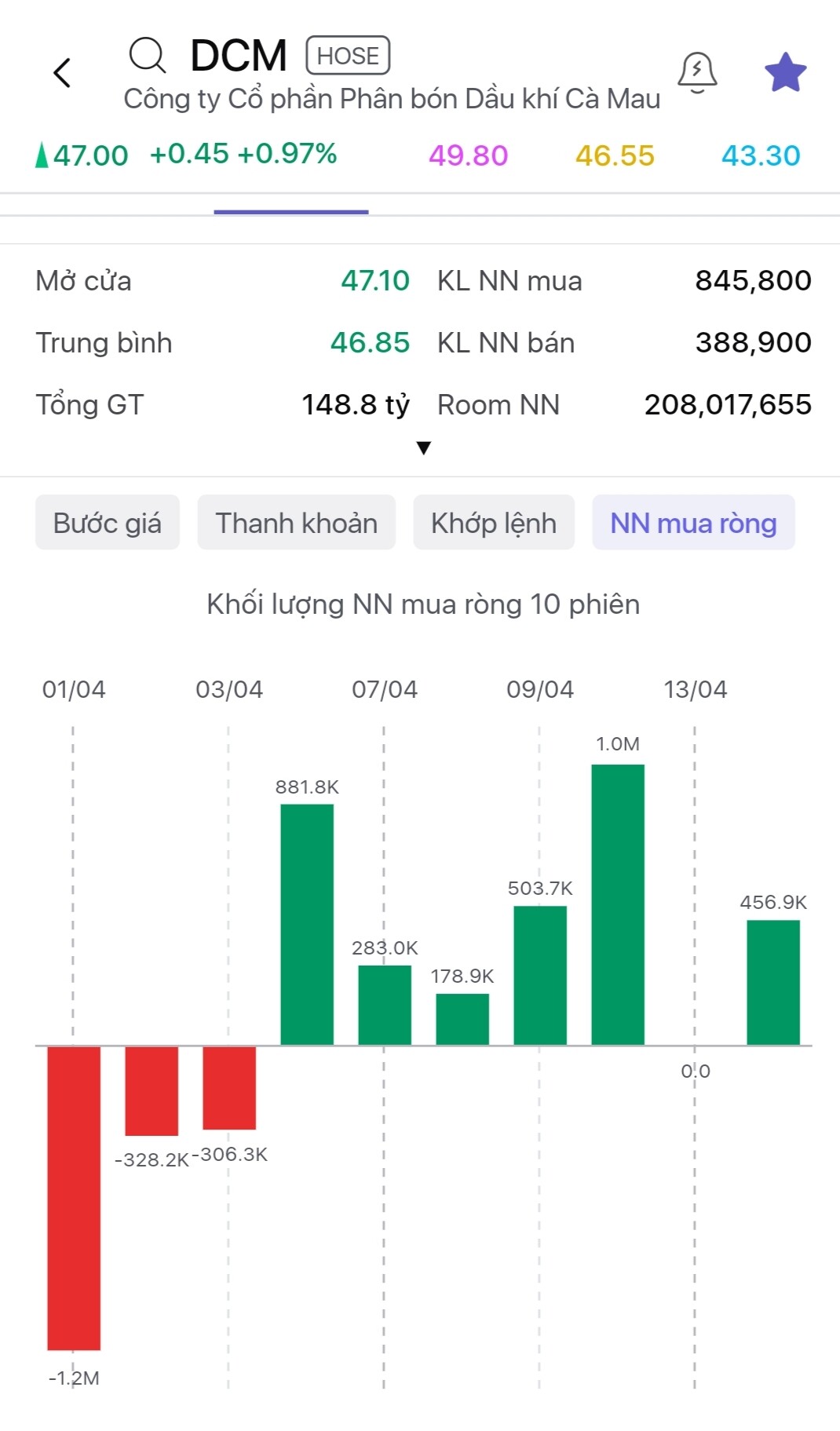The image size is (840, 1431).
Task: Expand more stock details with the arrow
Action: coord(424,448)
